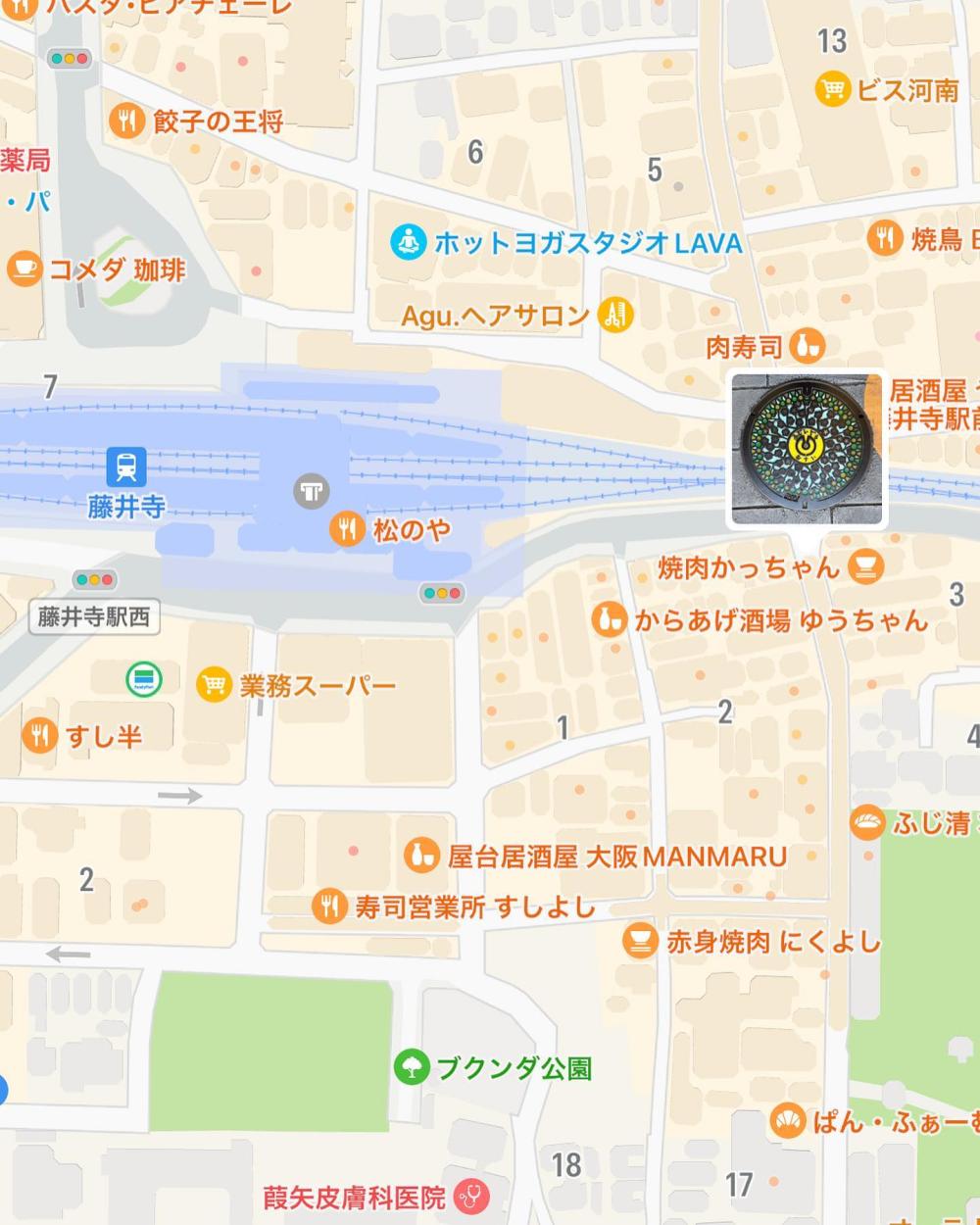Select 葭矢皮膚科医院 clinic pin

[x=472, y=1196]
